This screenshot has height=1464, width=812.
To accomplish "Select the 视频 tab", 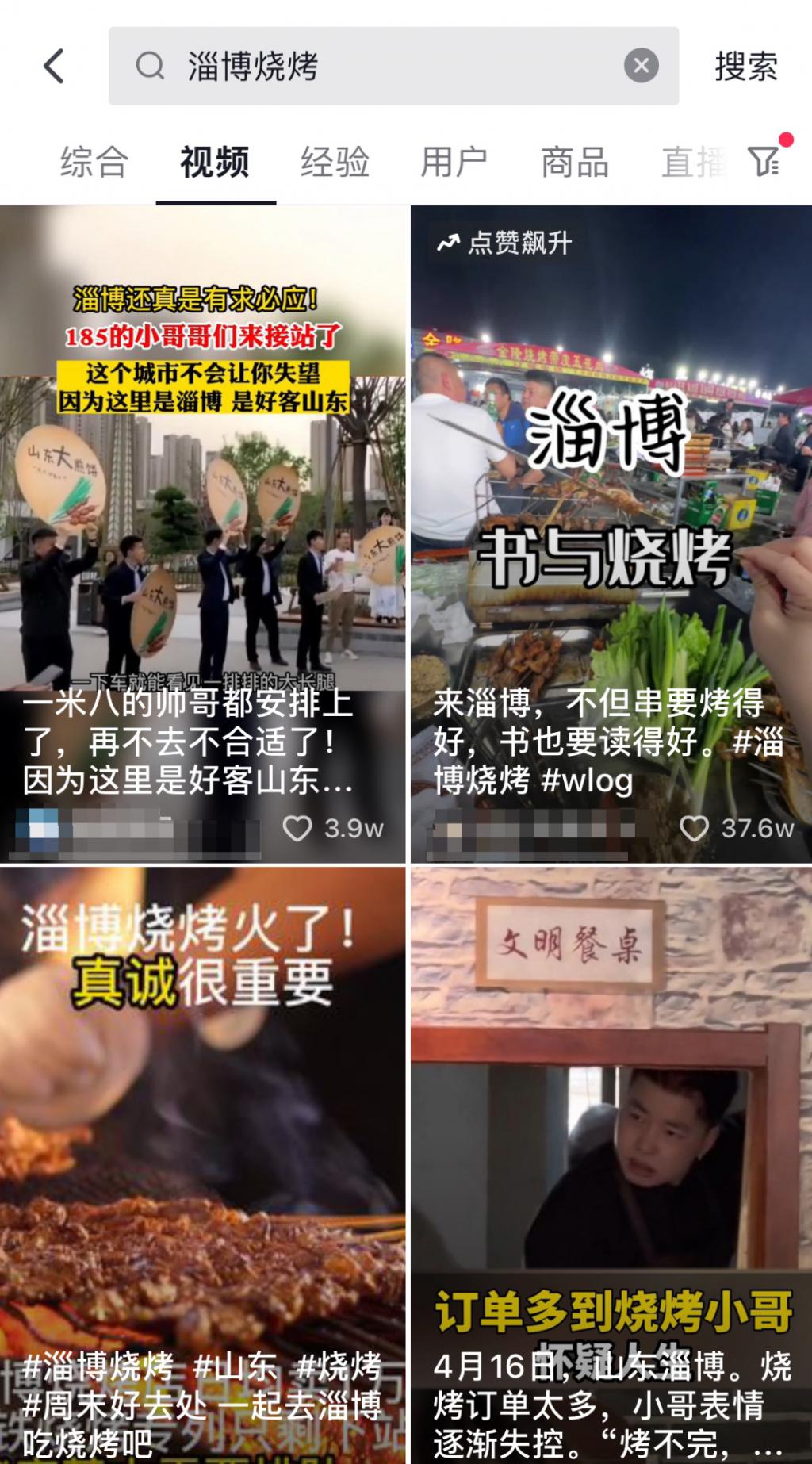I will [215, 163].
